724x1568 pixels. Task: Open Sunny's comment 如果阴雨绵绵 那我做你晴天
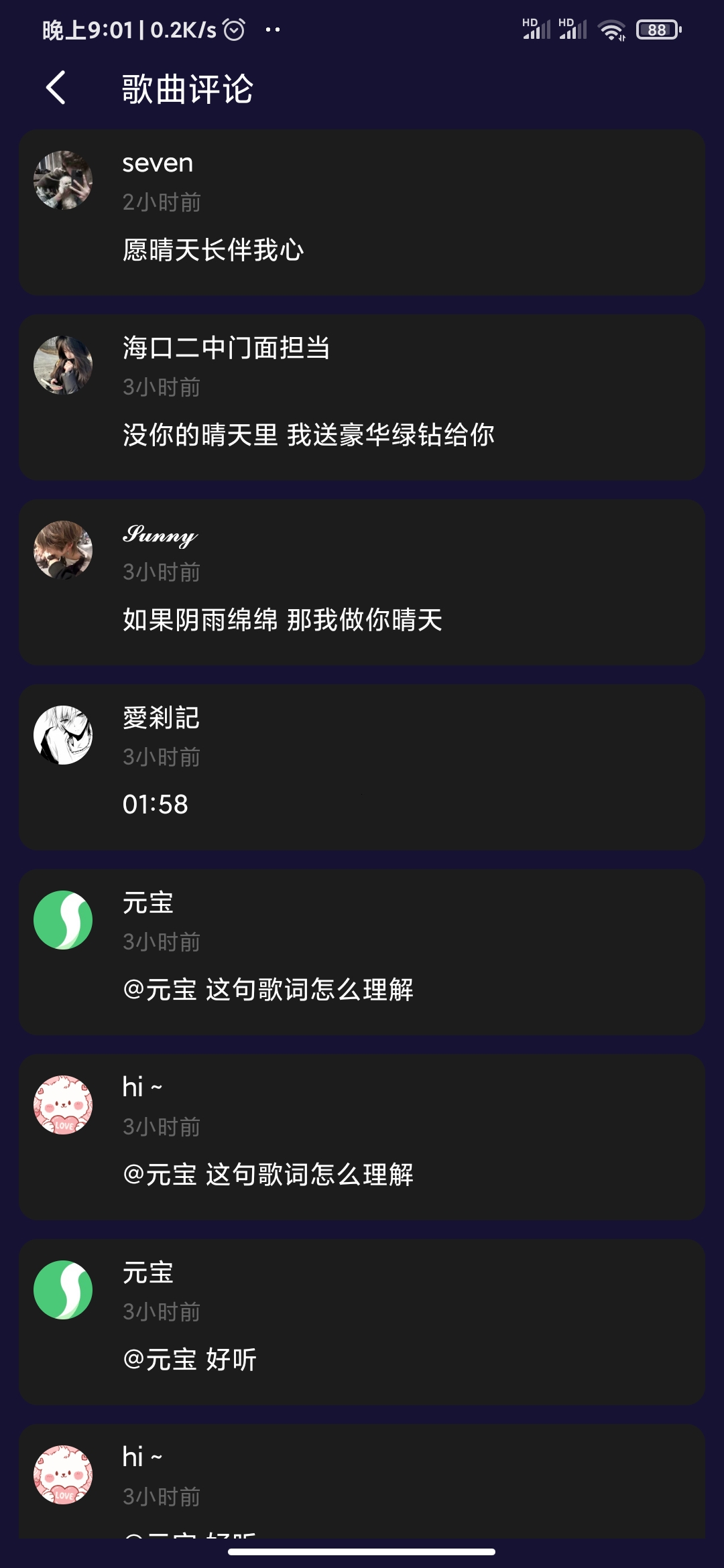282,620
